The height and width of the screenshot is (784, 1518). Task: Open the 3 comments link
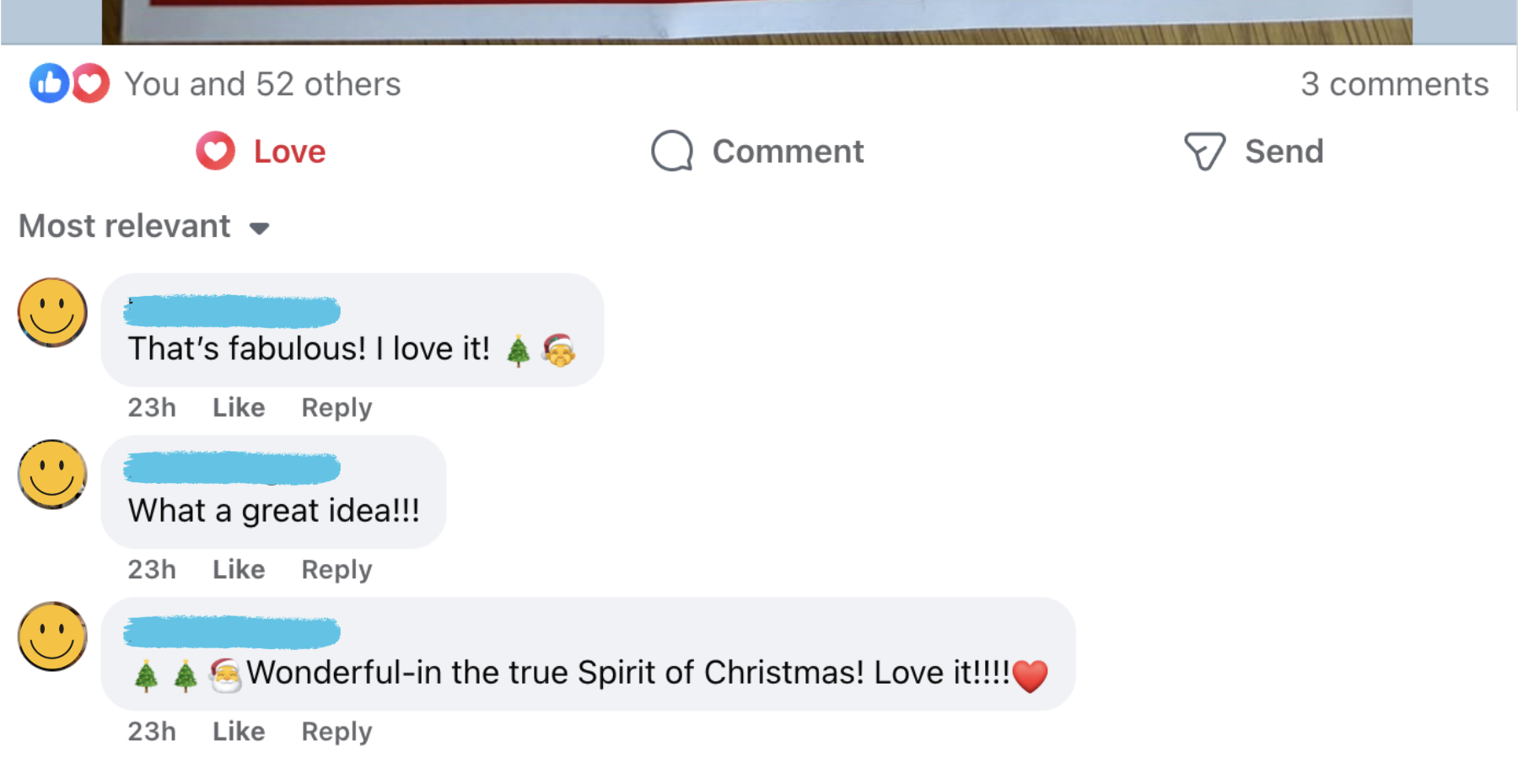pos(1394,84)
